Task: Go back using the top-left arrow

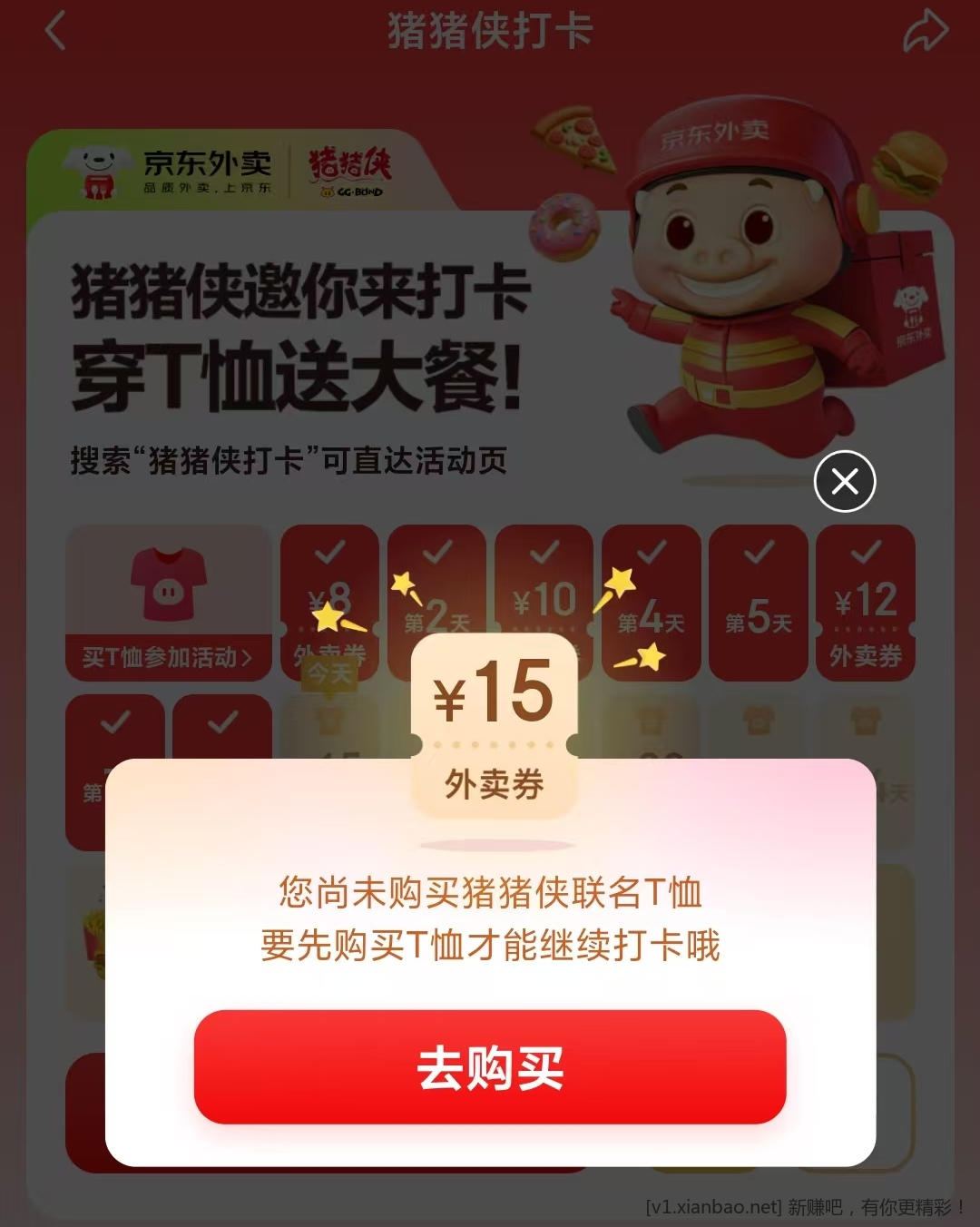Action: coord(56,32)
